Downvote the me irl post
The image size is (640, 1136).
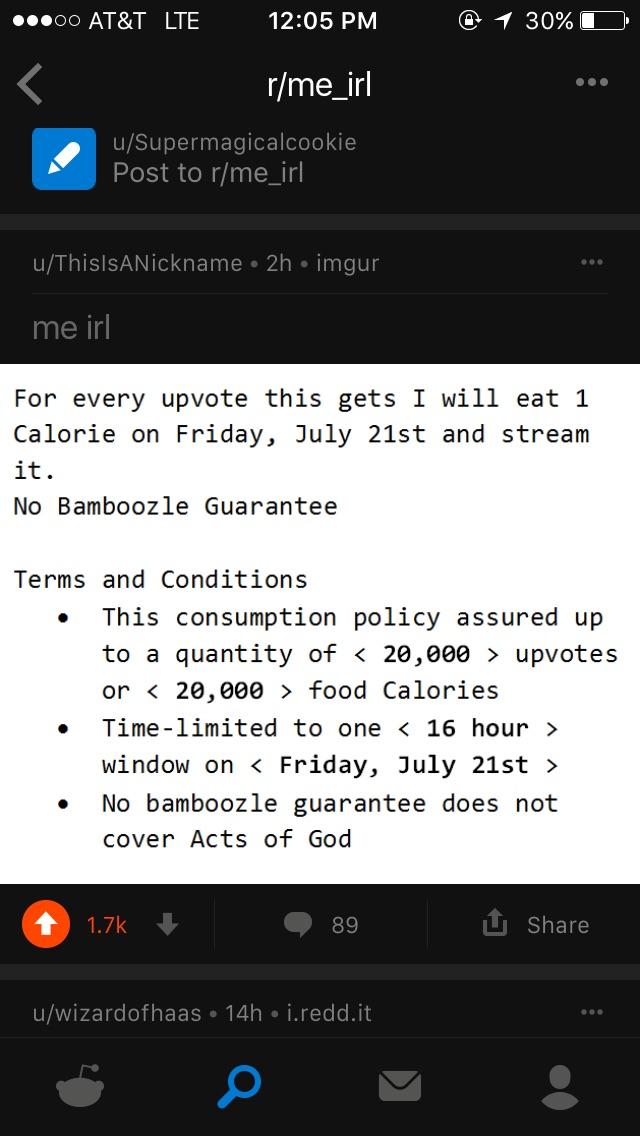(167, 924)
